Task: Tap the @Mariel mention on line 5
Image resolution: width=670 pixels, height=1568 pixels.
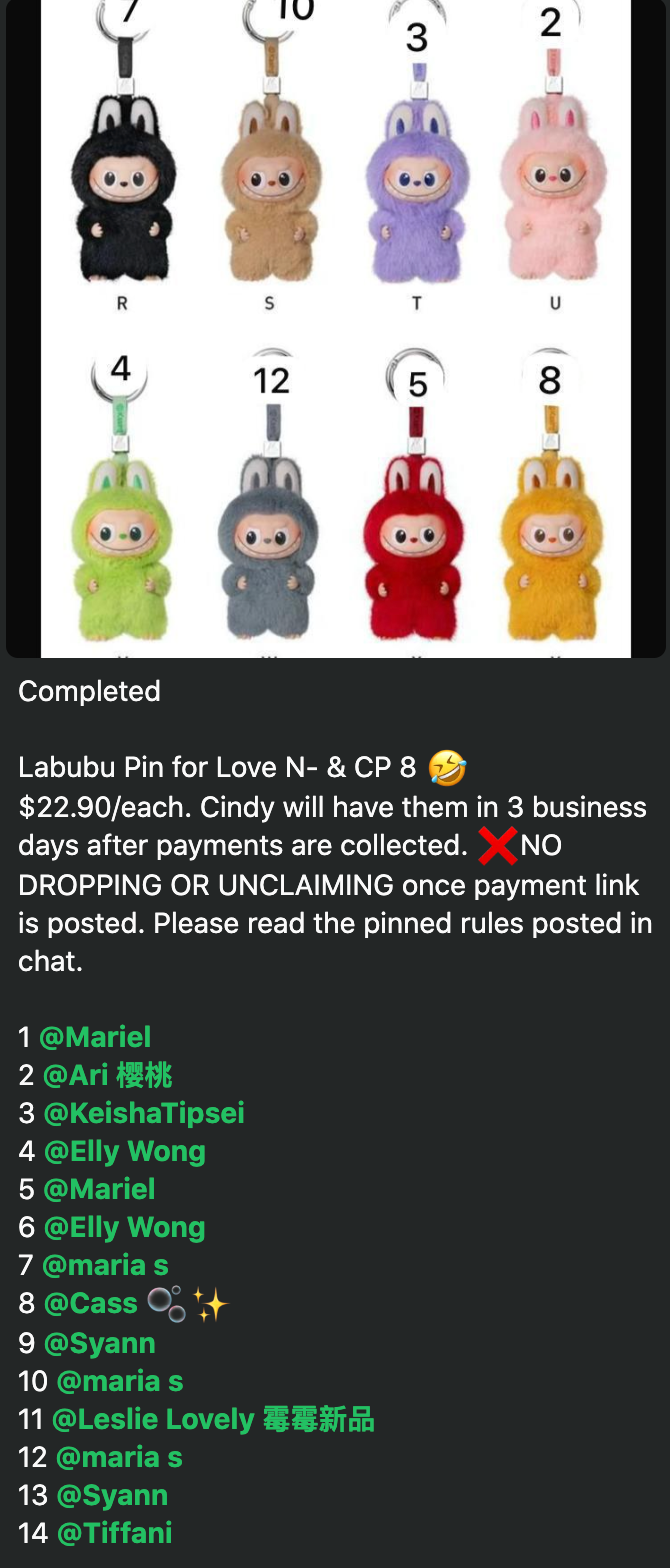Action: click(99, 1189)
